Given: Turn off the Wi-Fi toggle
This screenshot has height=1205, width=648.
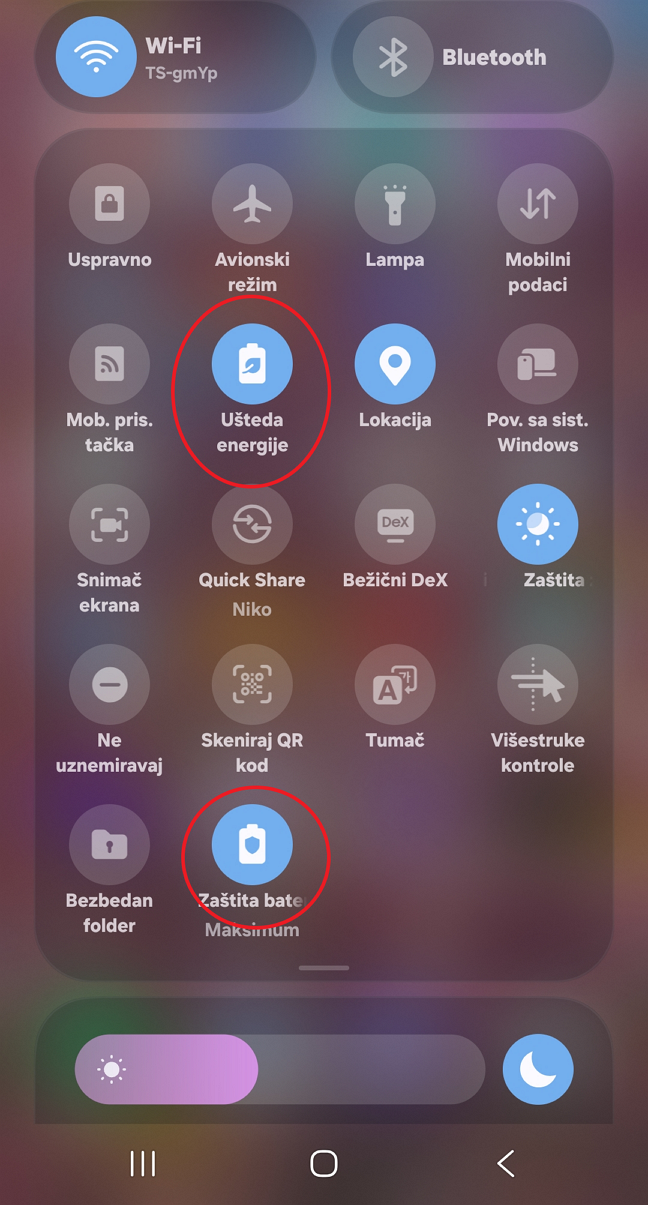Looking at the screenshot, I should click(x=96, y=57).
